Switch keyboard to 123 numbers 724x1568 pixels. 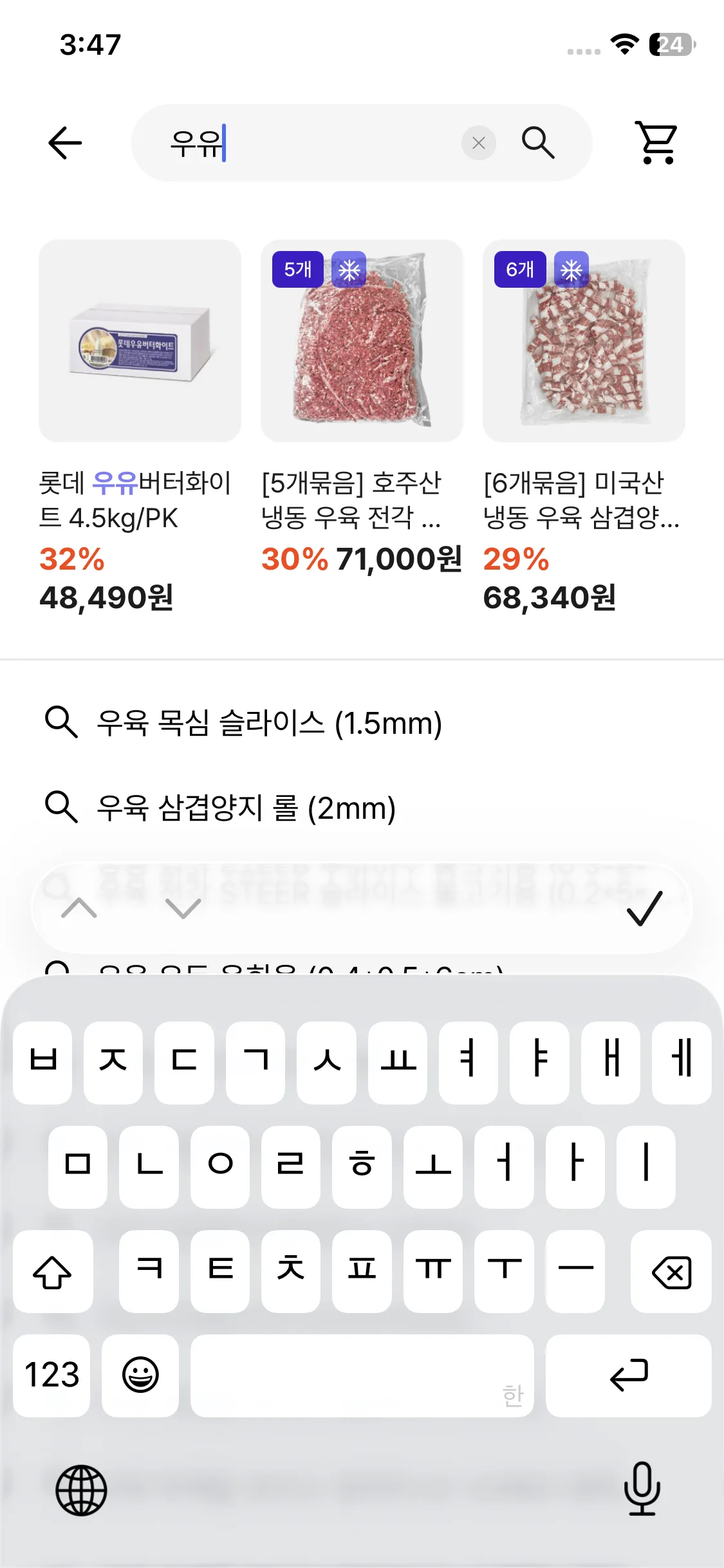[51, 1376]
